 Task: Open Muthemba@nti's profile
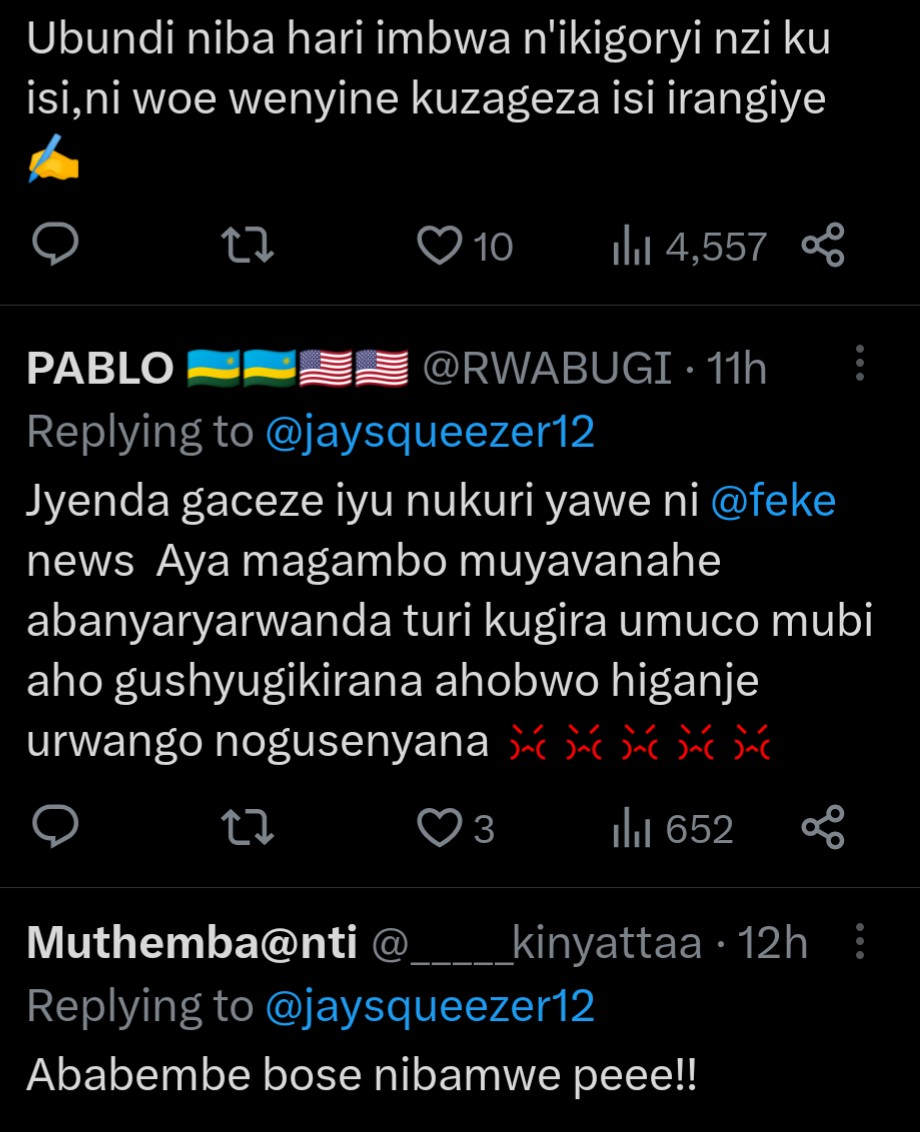tap(190, 944)
